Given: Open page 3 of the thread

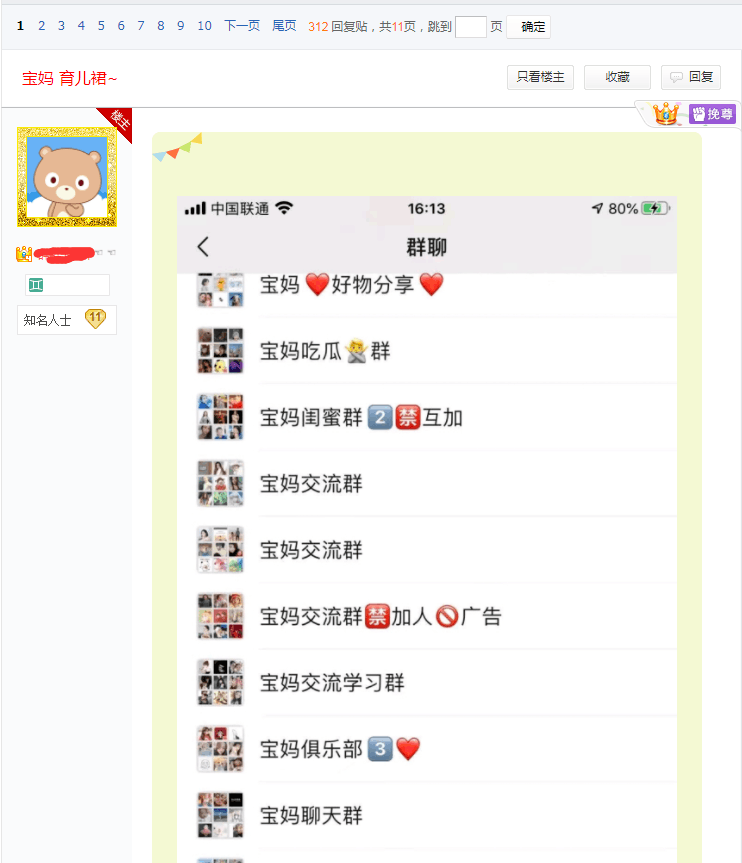Looking at the screenshot, I should pos(61,26).
